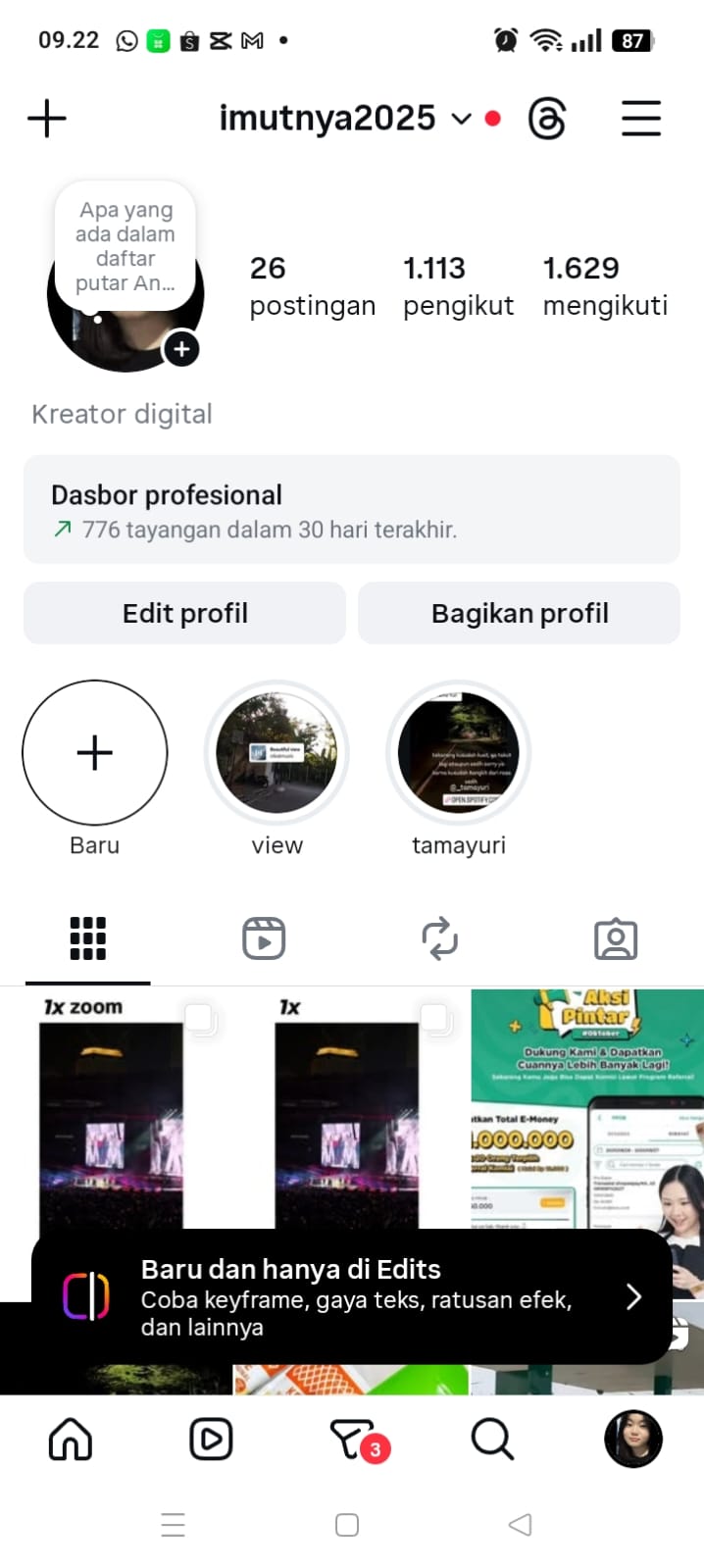Image resolution: width=704 pixels, height=1568 pixels.
Task: Switch to the tagged photos tab
Action: coord(616,938)
